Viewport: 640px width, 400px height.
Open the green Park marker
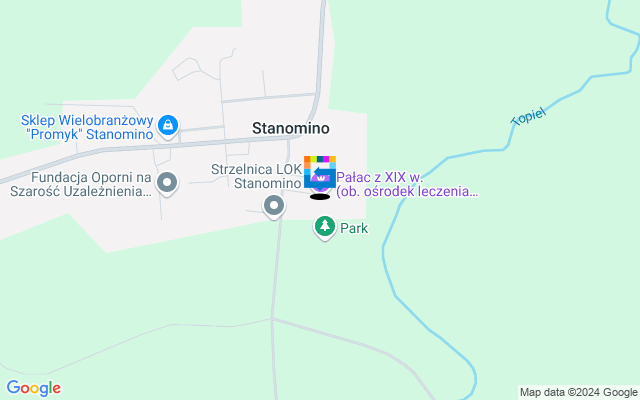[x=324, y=227]
